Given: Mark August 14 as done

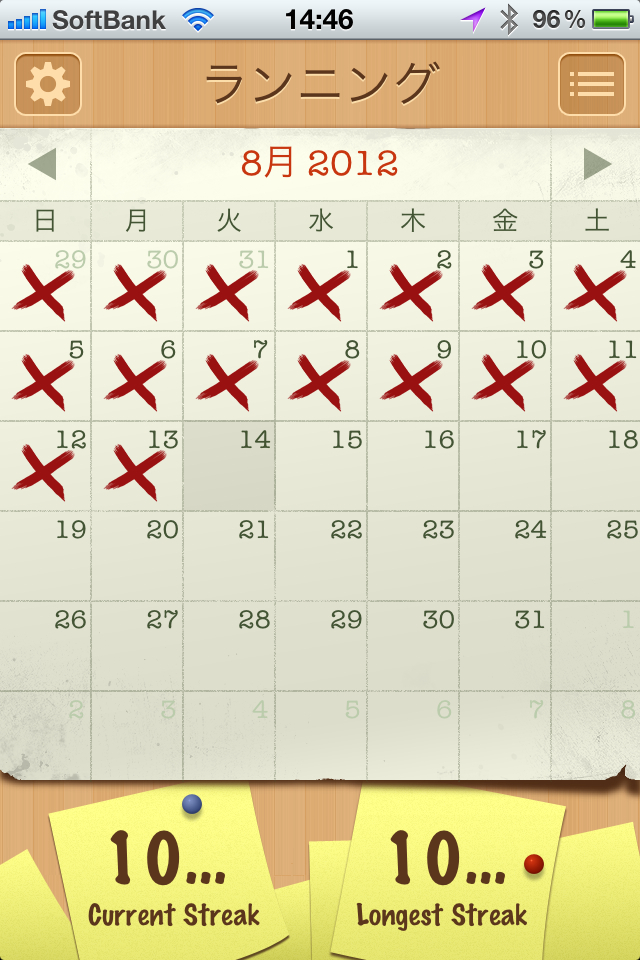Looking at the screenshot, I should tap(229, 466).
